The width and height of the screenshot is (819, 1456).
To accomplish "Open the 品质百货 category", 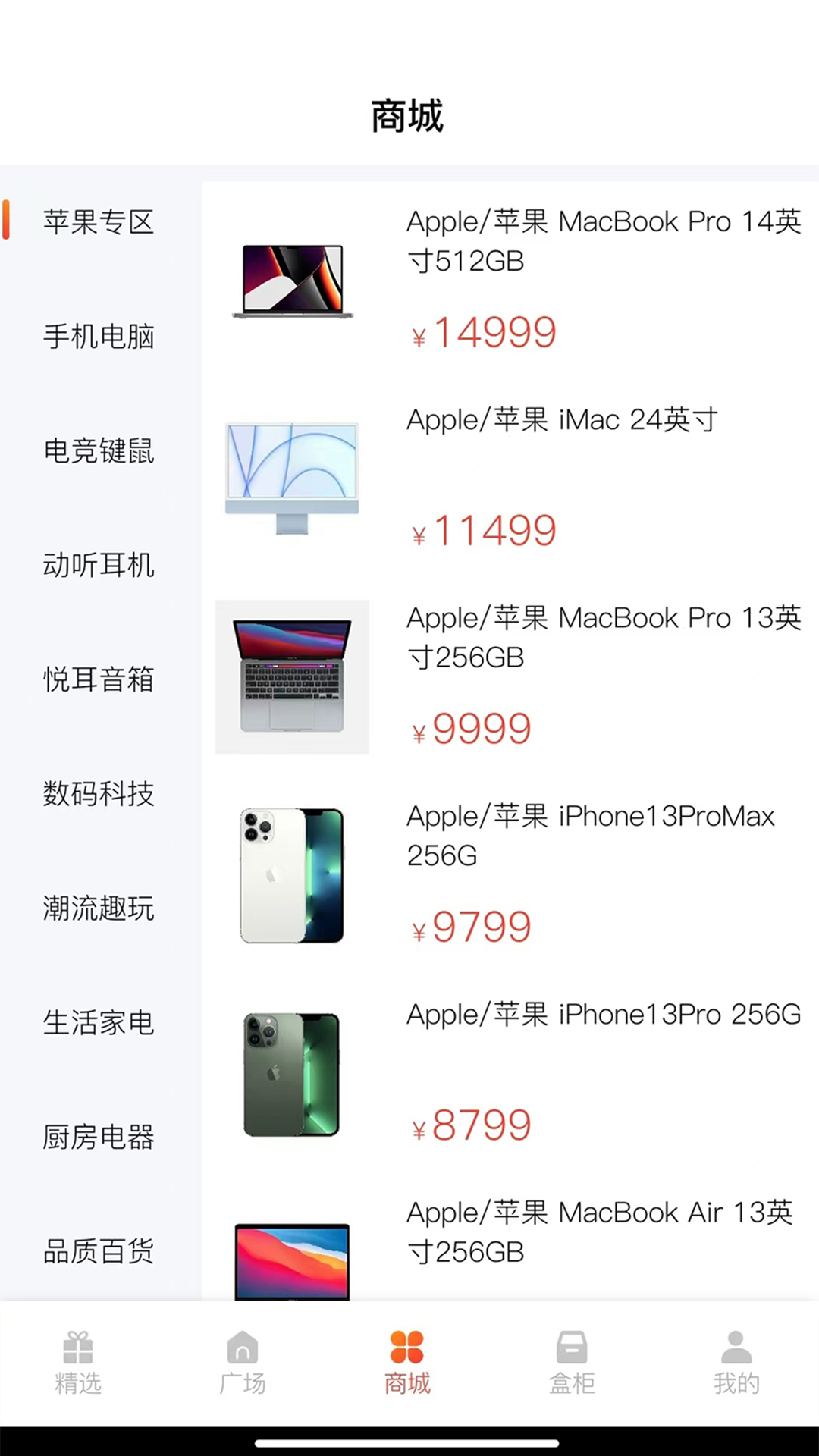I will pyautogui.click(x=99, y=1251).
